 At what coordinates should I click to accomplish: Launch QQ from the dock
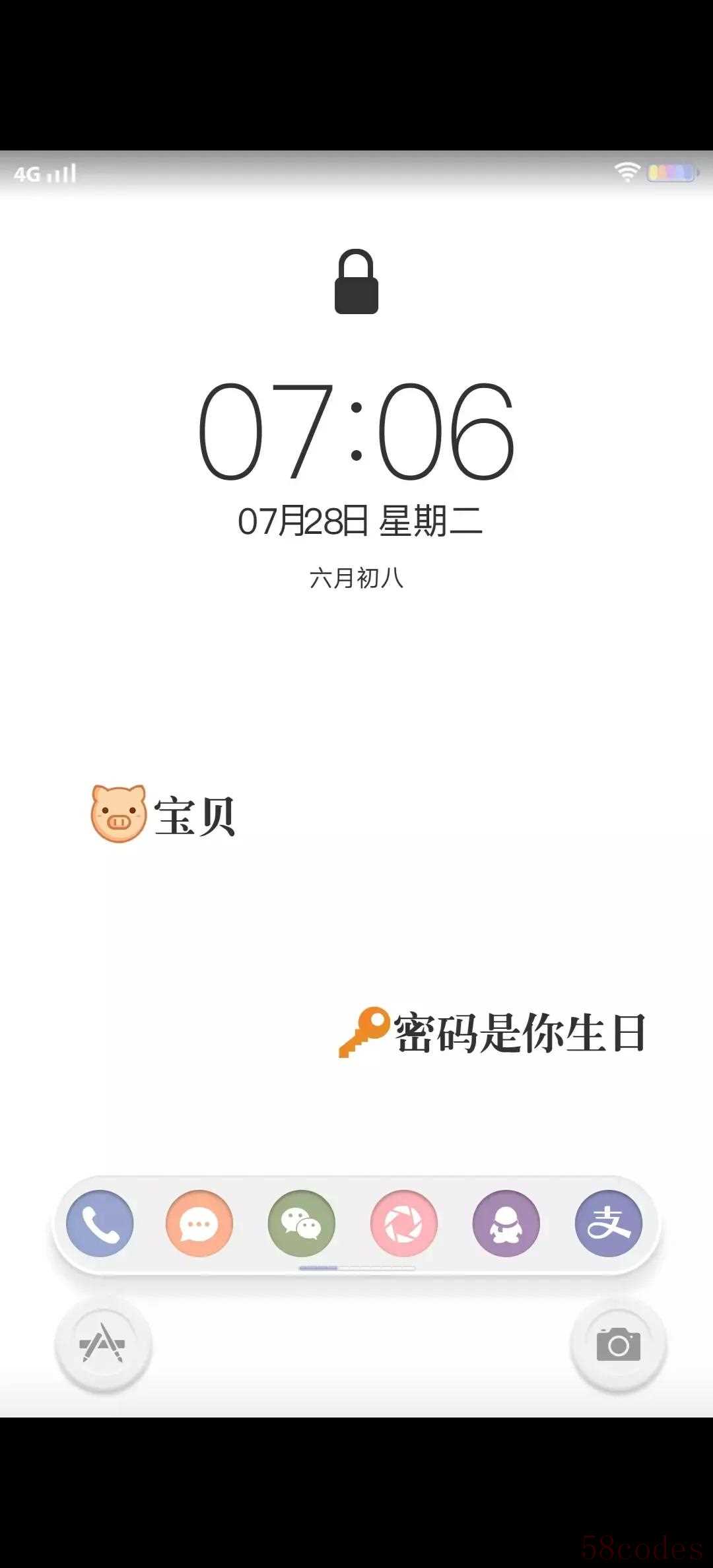point(506,1224)
